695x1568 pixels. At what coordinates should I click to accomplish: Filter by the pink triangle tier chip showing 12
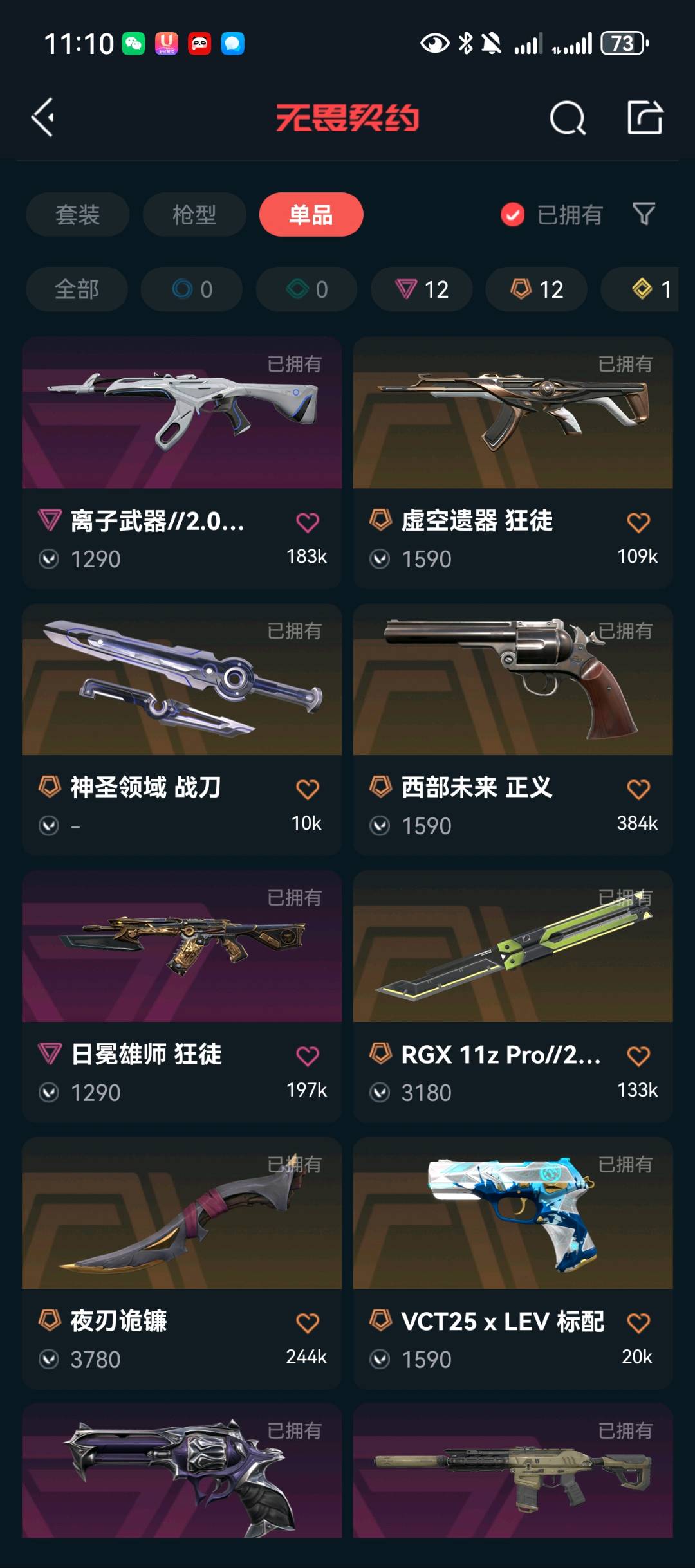422,289
